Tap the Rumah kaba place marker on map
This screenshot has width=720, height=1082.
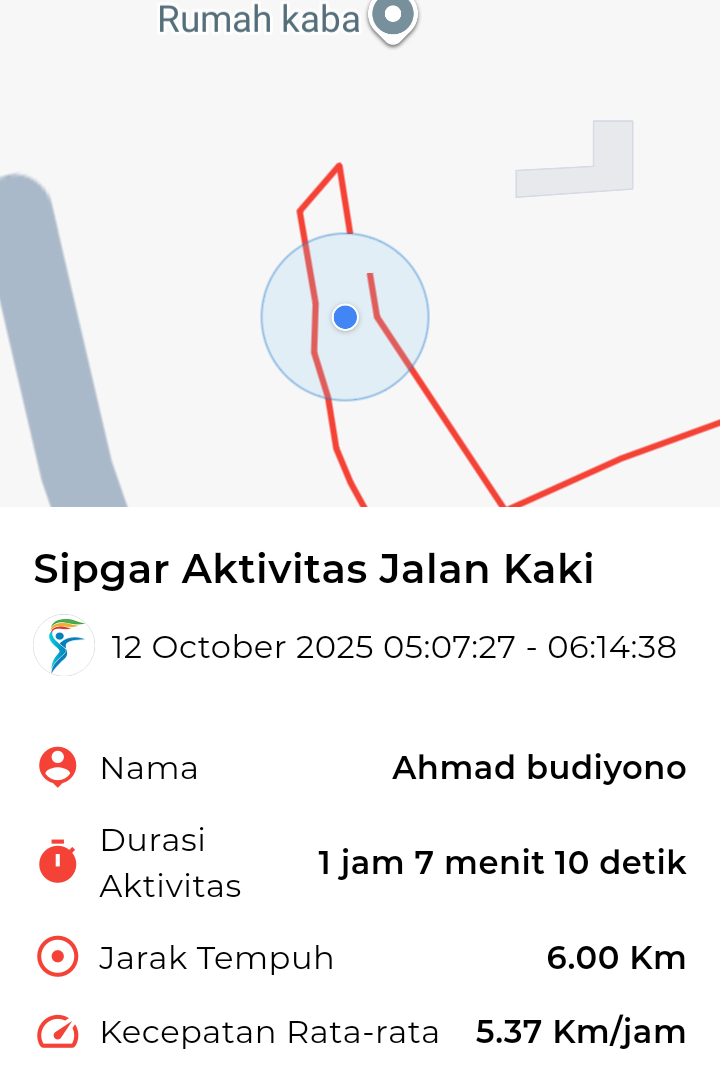pos(393,17)
